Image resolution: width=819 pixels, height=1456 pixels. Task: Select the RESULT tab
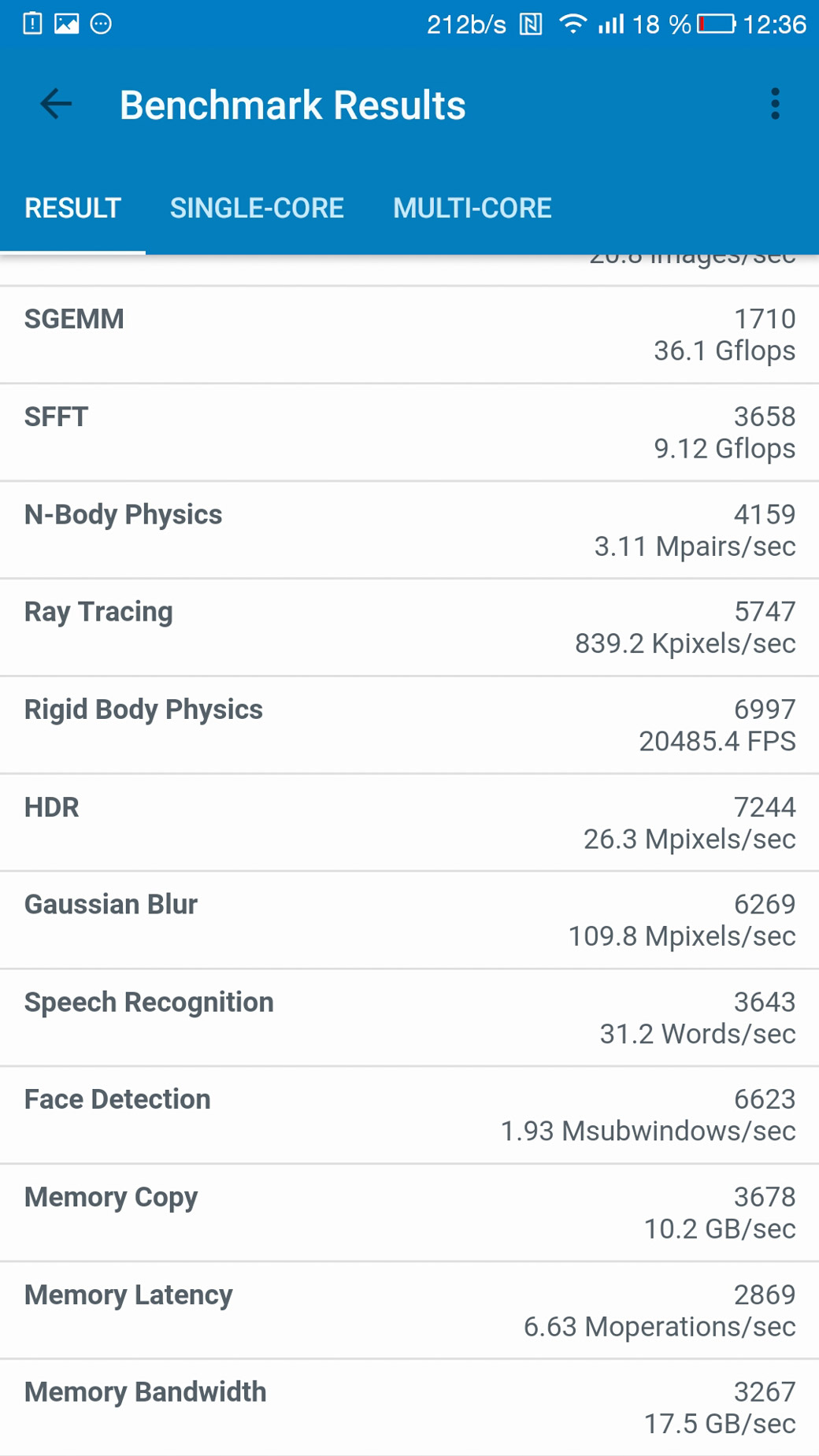(x=72, y=208)
